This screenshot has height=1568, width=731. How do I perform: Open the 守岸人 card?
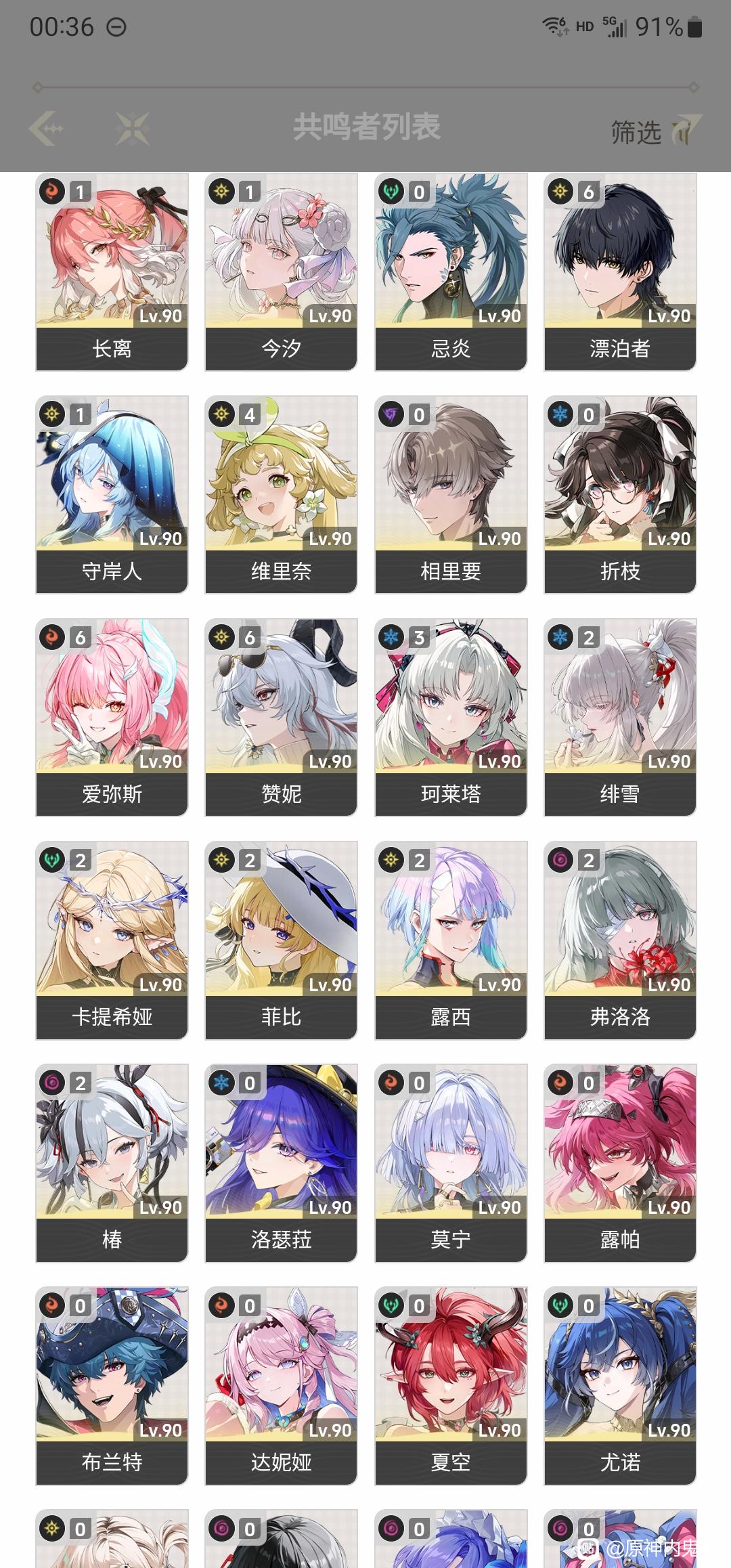click(112, 495)
